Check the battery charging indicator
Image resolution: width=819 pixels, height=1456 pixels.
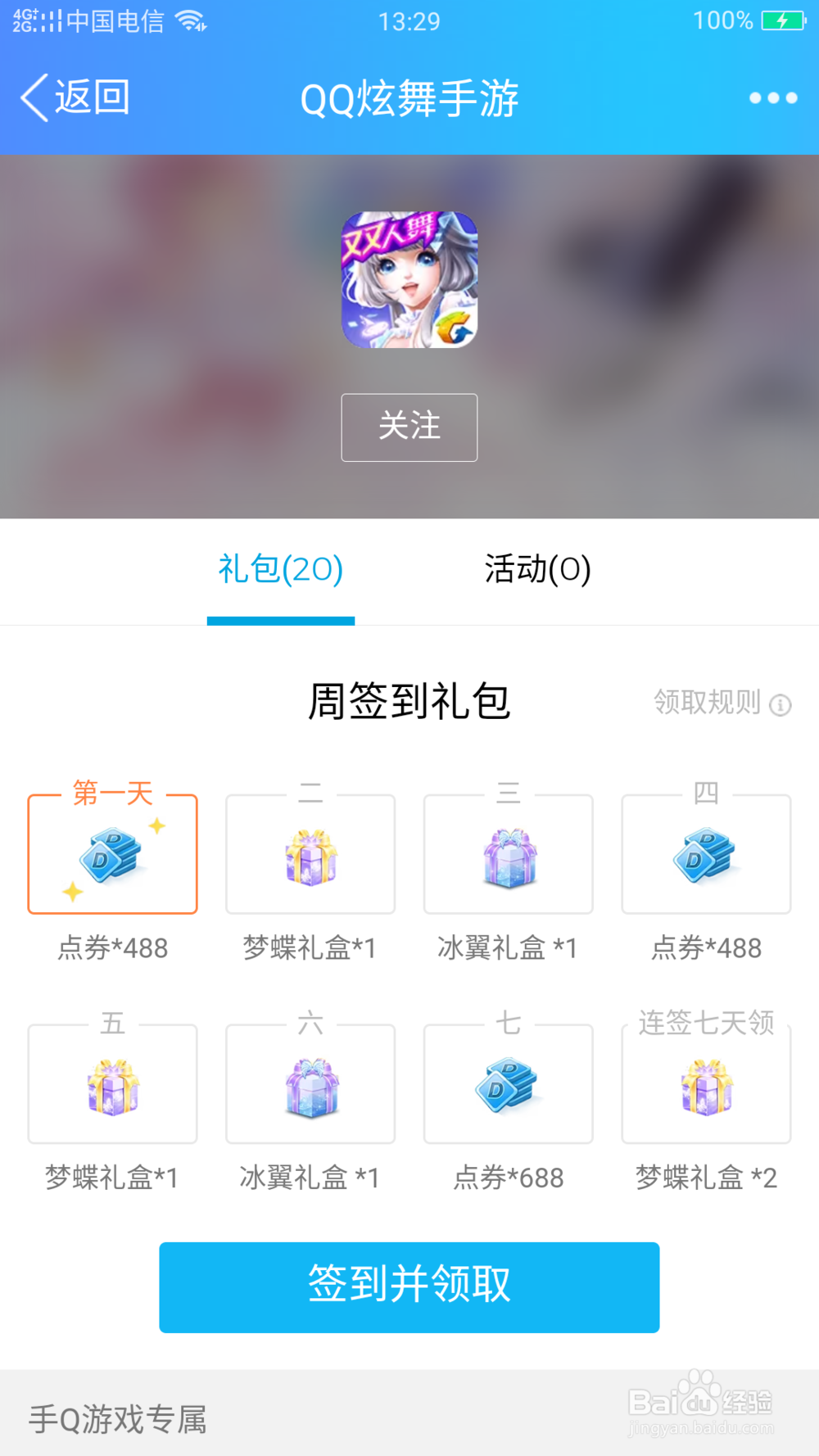(x=784, y=20)
